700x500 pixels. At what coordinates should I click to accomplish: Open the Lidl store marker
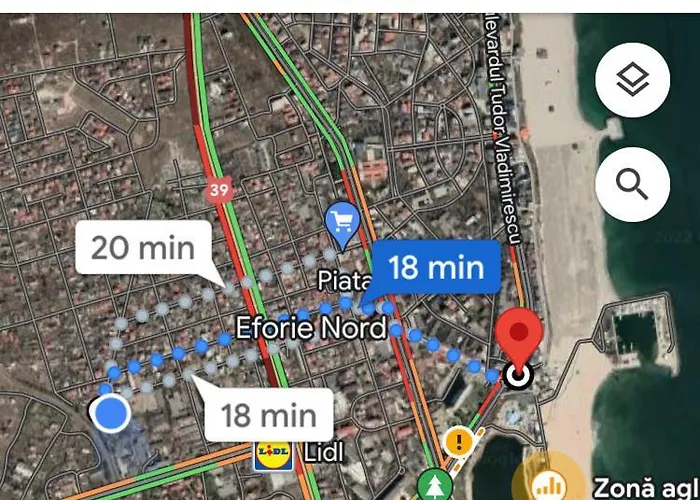pyautogui.click(x=273, y=453)
